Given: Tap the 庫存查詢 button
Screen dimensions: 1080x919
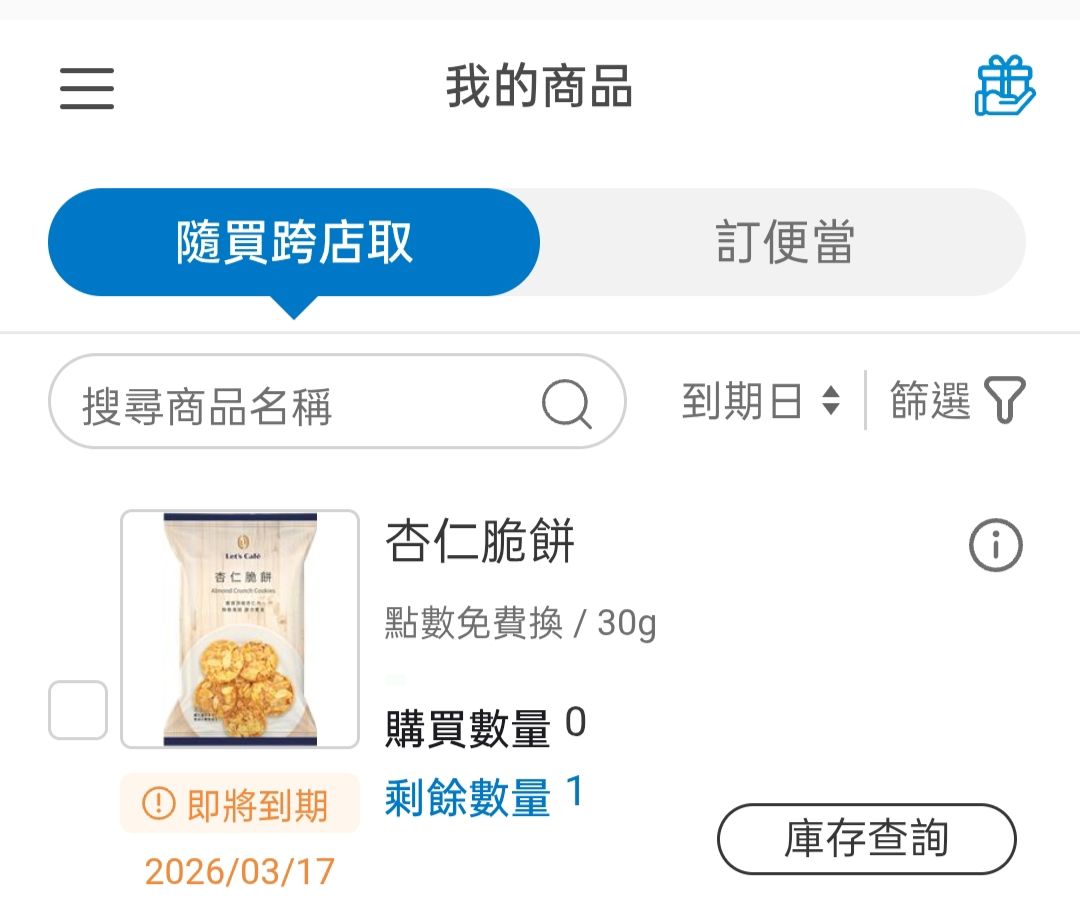Looking at the screenshot, I should tap(866, 839).
